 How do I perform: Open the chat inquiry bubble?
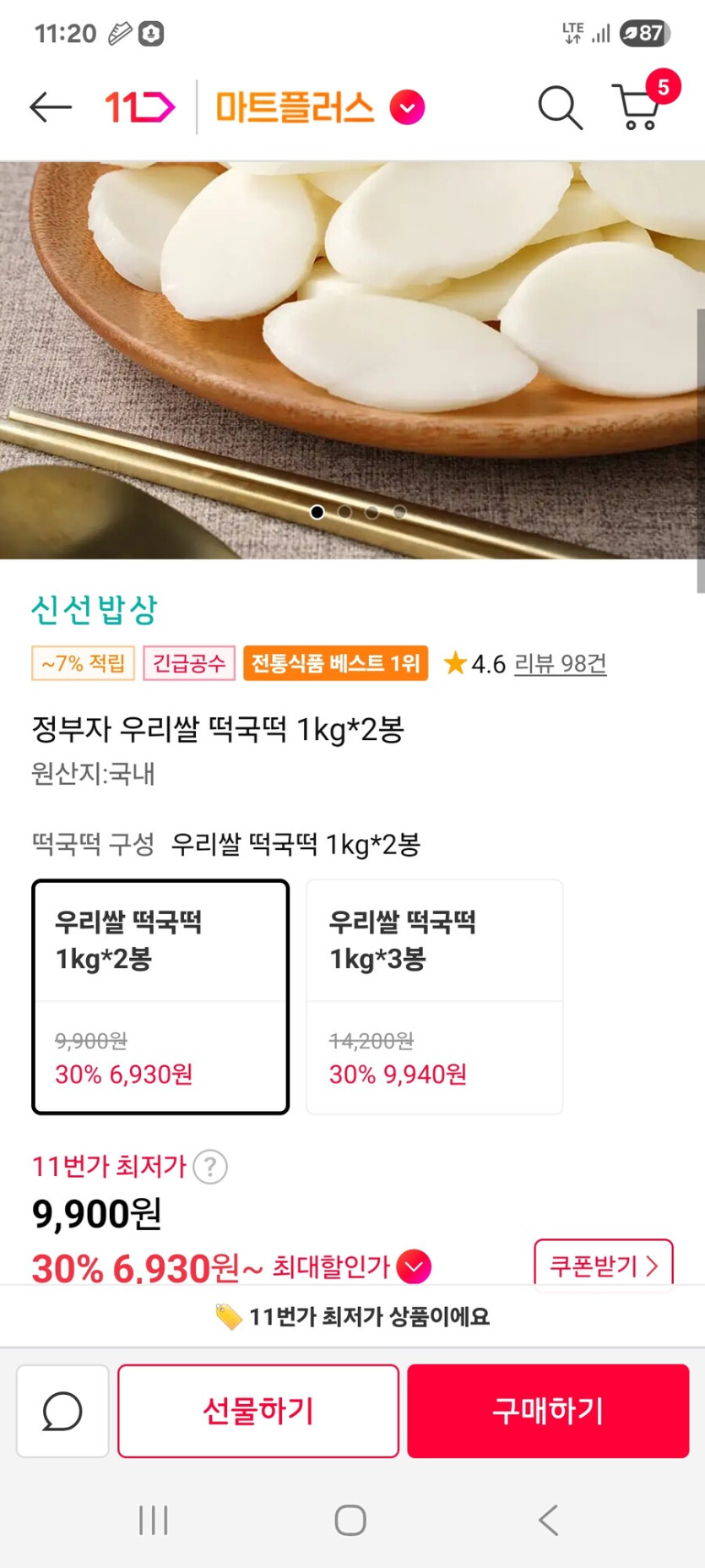[x=62, y=1409]
